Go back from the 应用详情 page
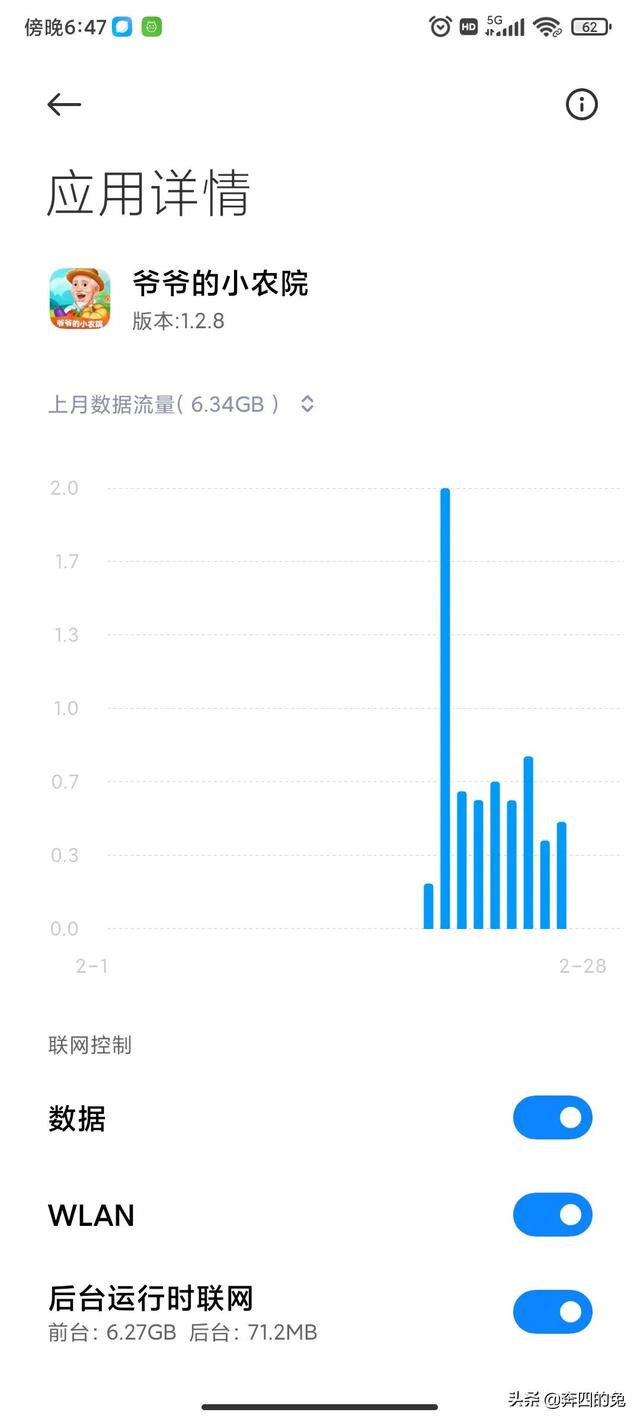Viewport: 640px width, 1422px height. pyautogui.click(x=64, y=105)
